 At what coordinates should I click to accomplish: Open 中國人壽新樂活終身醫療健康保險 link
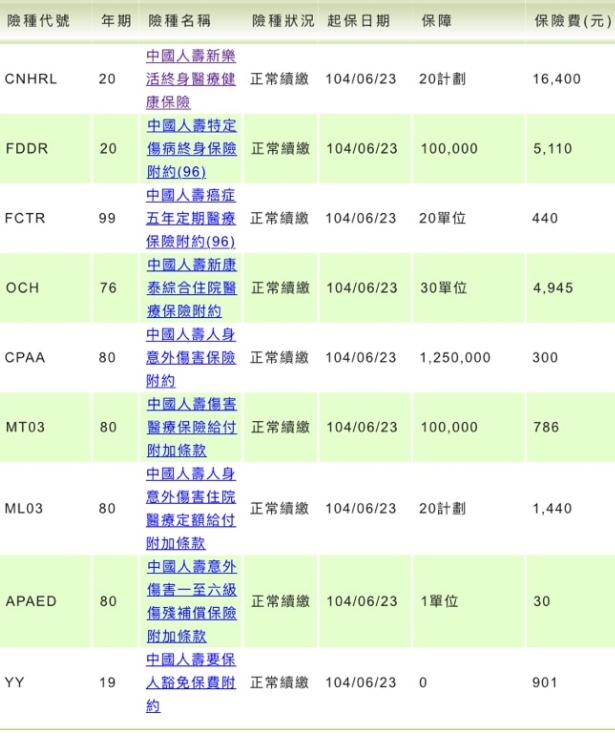191,79
